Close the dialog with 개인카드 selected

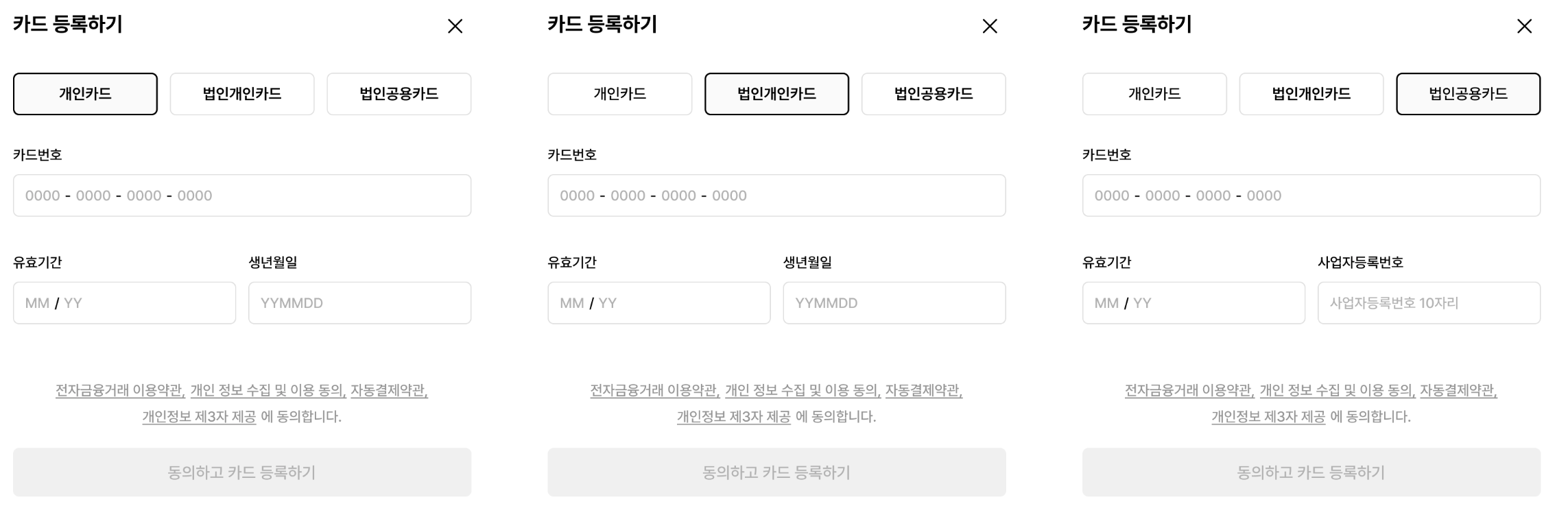pyautogui.click(x=455, y=26)
